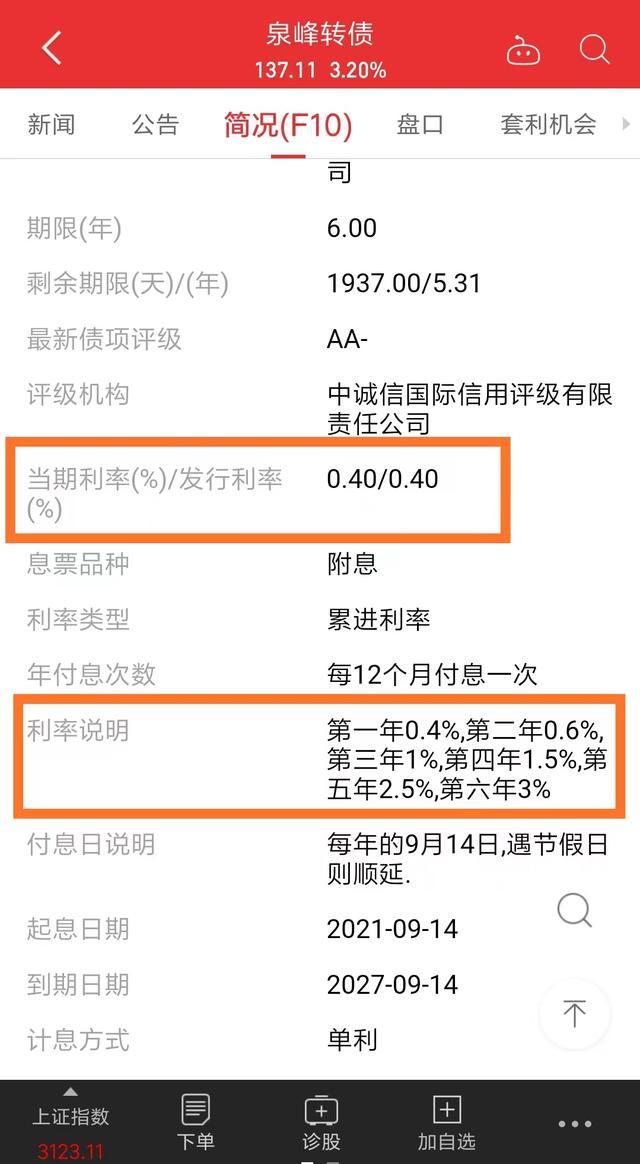Viewport: 640px width, 1164px height.
Task: Show more tabs with the right arrow
Action: 626,125
